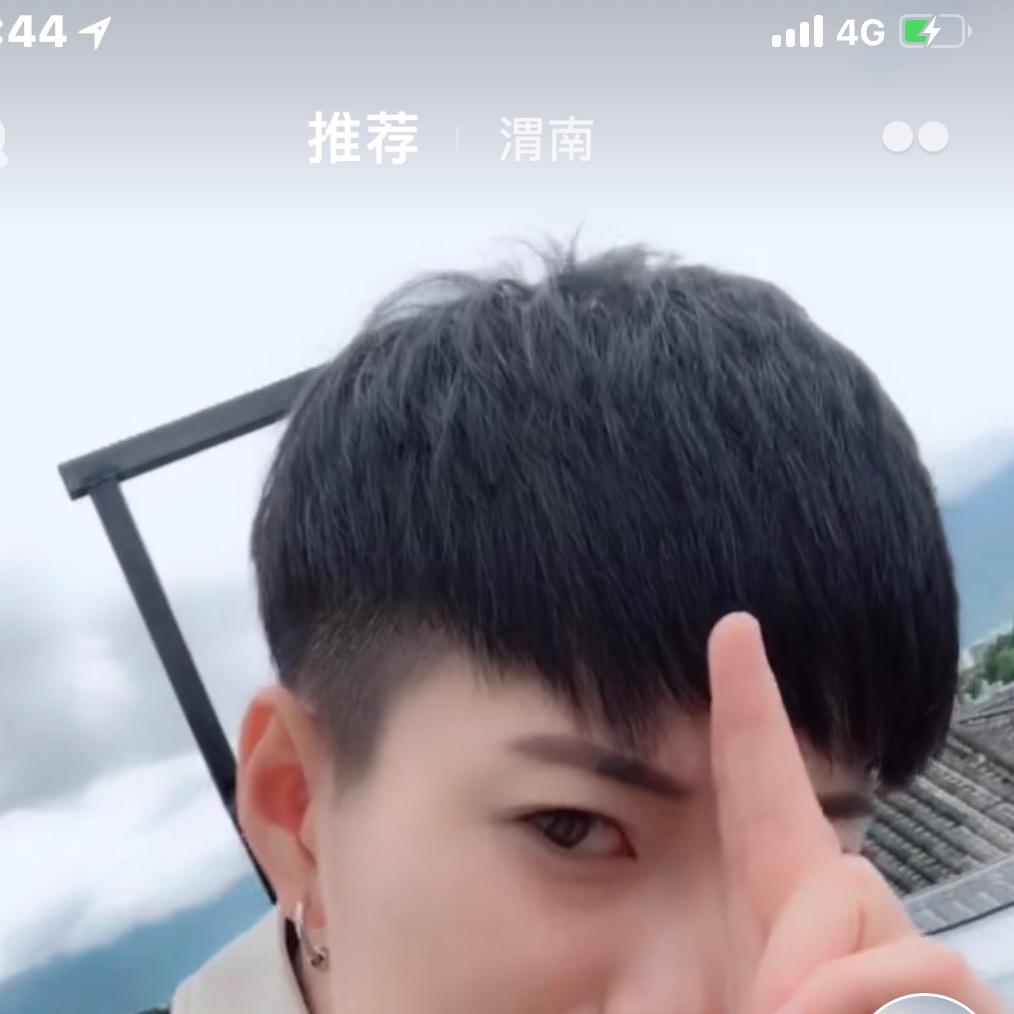
Task: Open the two-dot icon at top right
Action: click(x=915, y=137)
